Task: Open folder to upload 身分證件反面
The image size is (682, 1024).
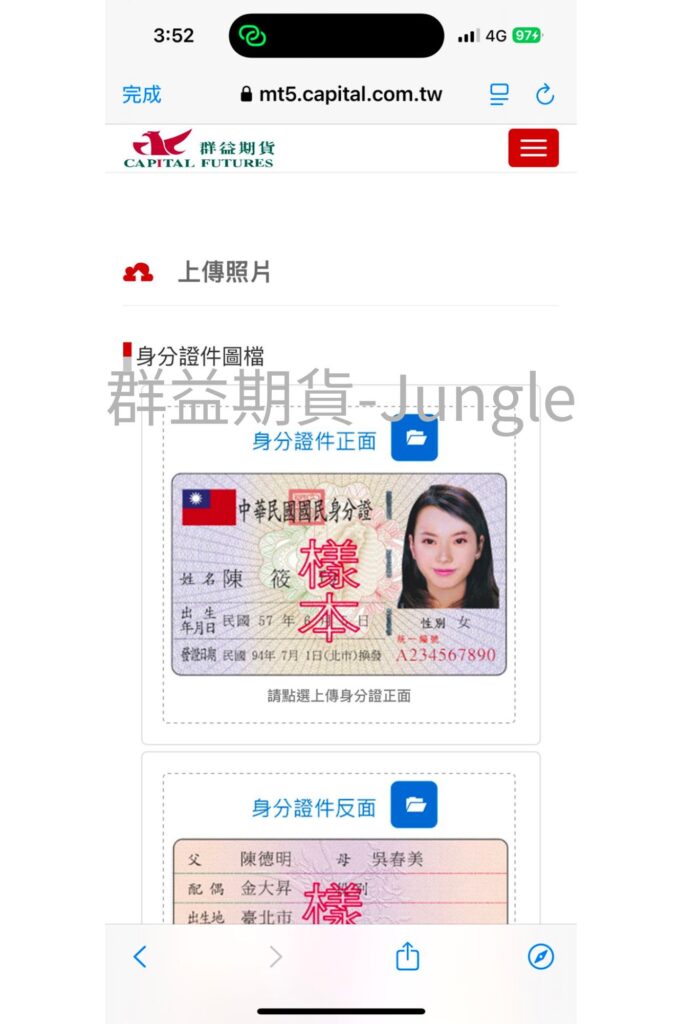Action: (x=414, y=805)
